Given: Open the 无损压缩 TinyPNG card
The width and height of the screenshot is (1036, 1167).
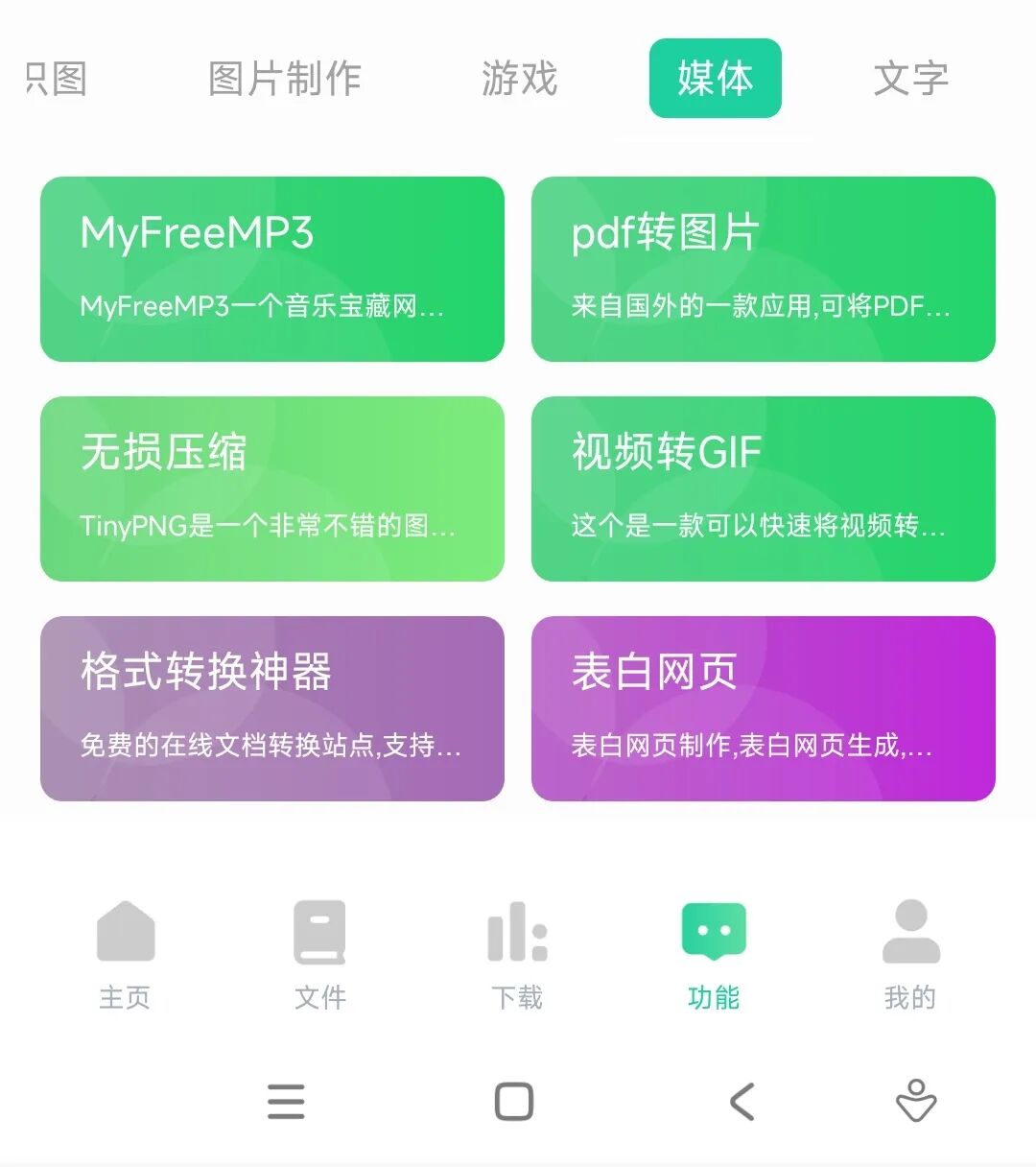Looking at the screenshot, I should (x=271, y=488).
